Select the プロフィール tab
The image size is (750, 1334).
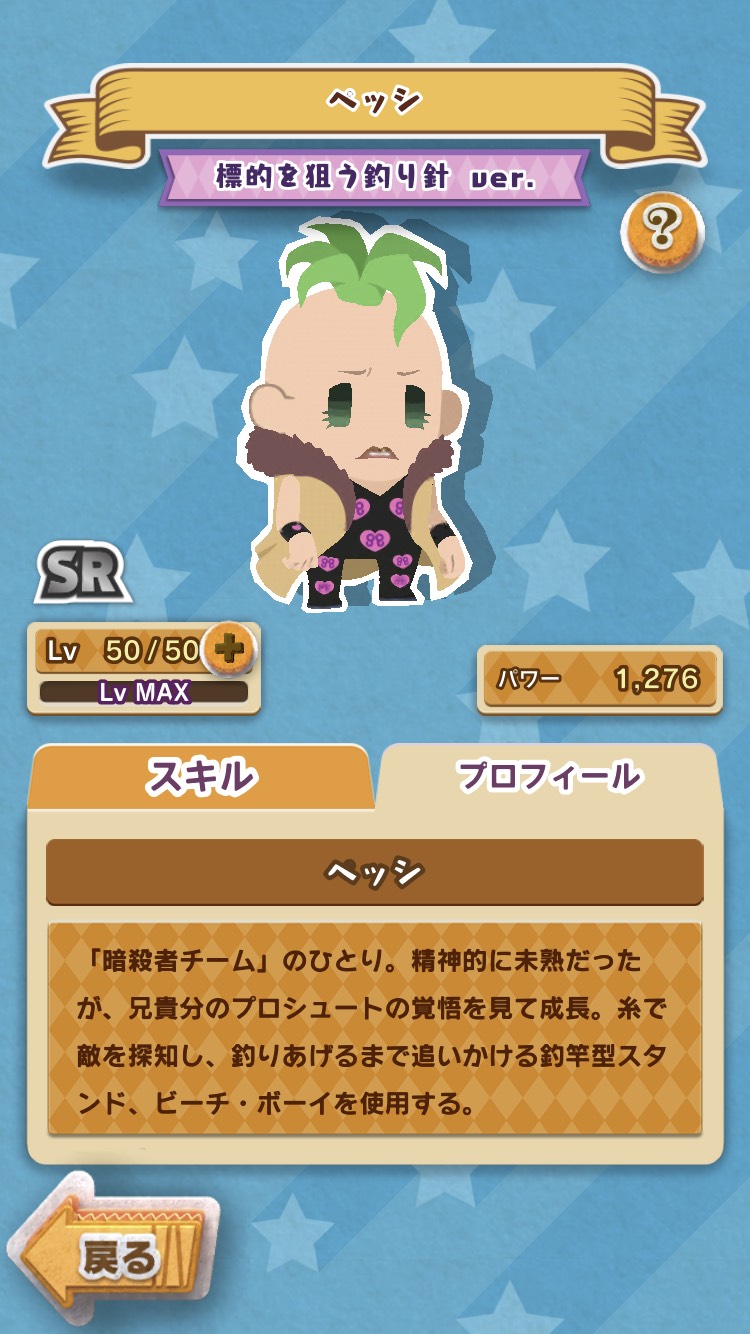click(548, 776)
